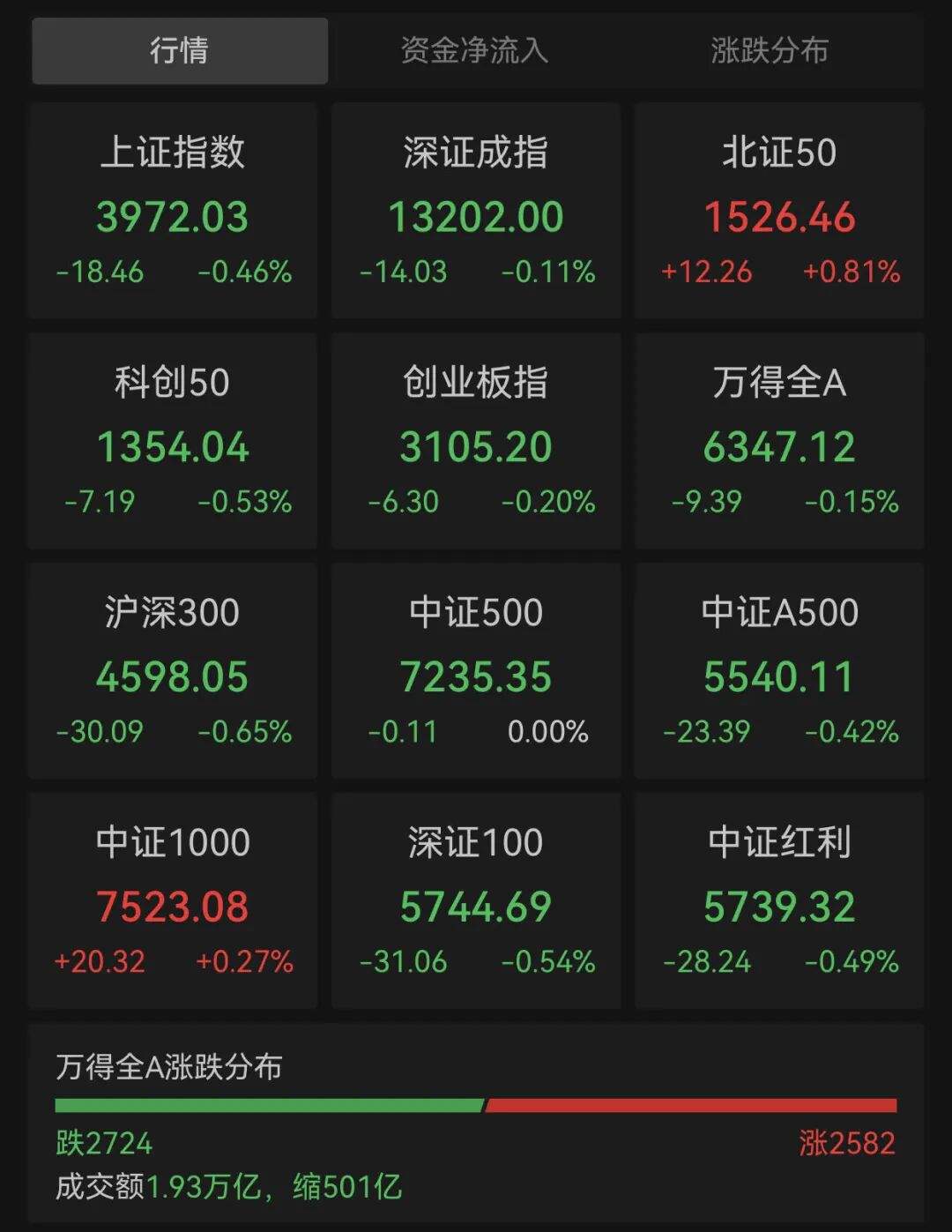Select the 行情 tab
The width and height of the screenshot is (952, 1232).
click(180, 50)
